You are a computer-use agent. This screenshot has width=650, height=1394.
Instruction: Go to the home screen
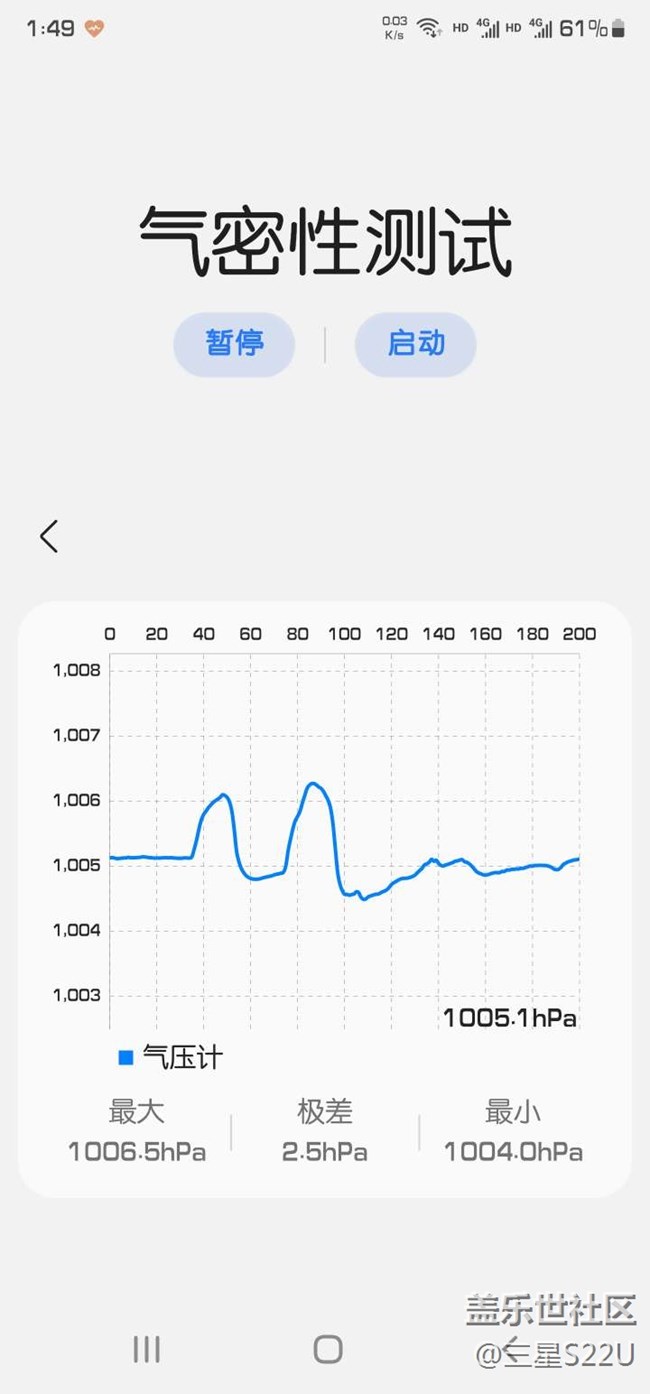tap(328, 1349)
